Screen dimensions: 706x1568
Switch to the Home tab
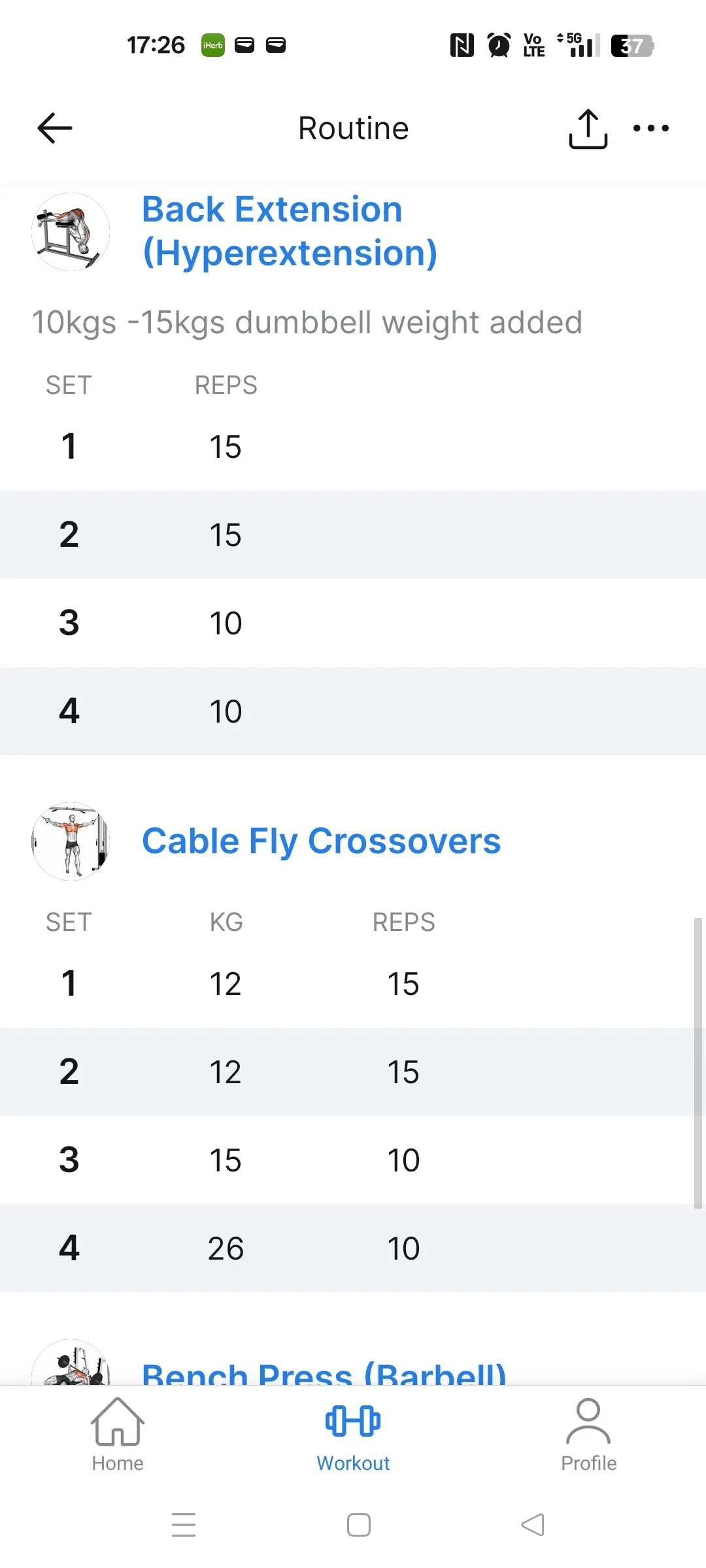pos(118,1435)
